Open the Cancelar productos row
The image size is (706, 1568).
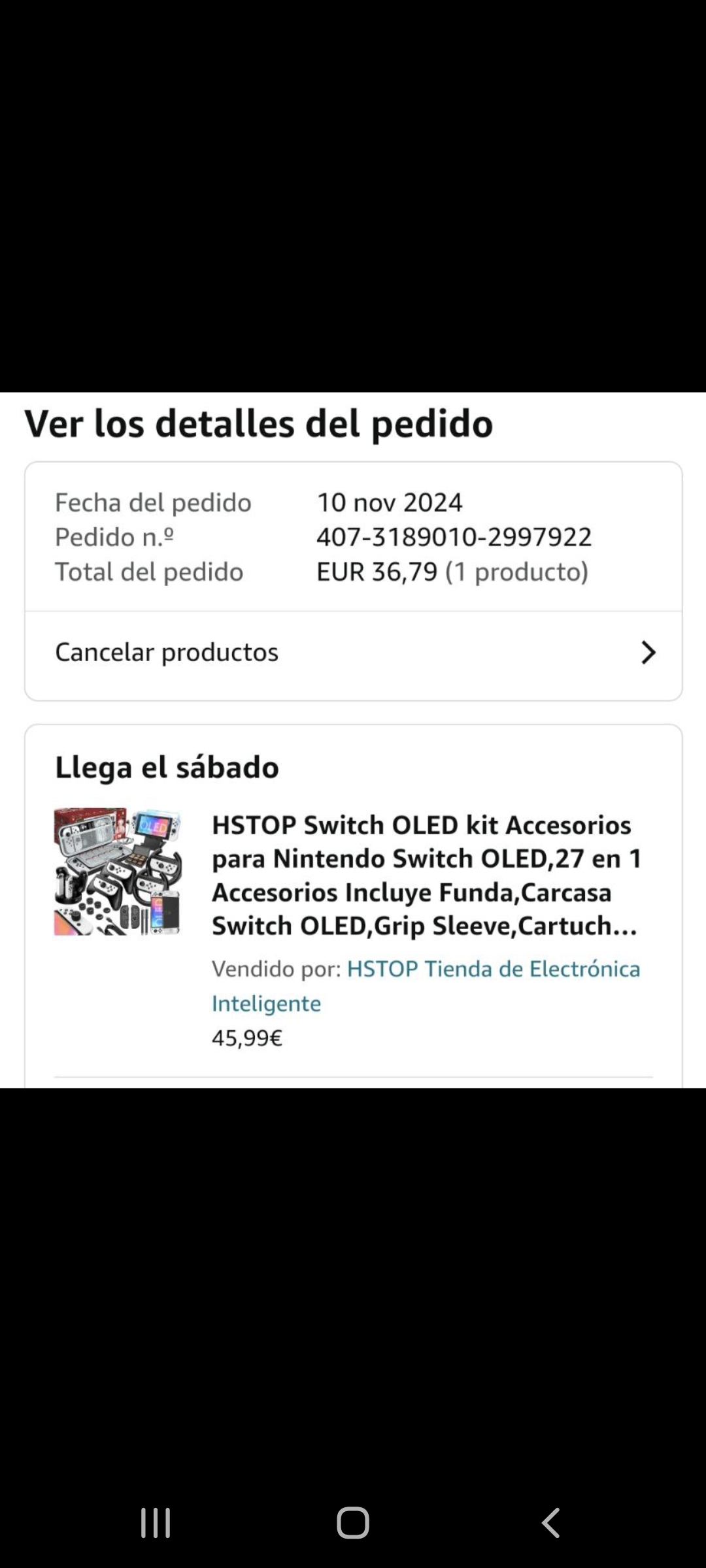[353, 652]
